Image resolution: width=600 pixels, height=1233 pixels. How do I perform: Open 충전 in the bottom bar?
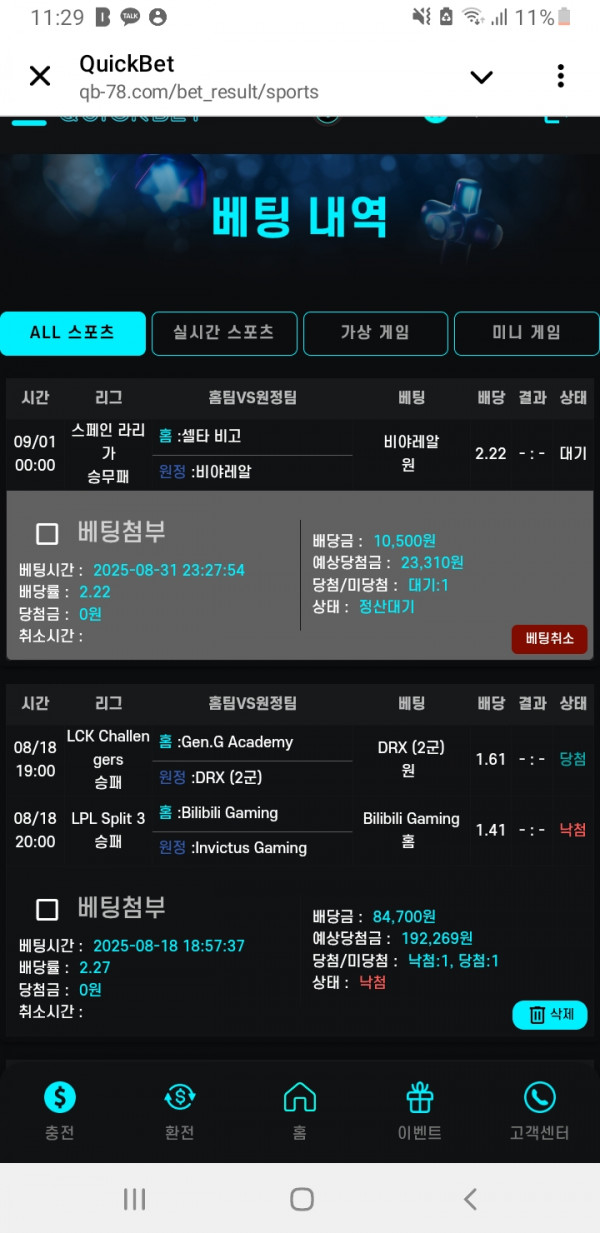pyautogui.click(x=60, y=1110)
